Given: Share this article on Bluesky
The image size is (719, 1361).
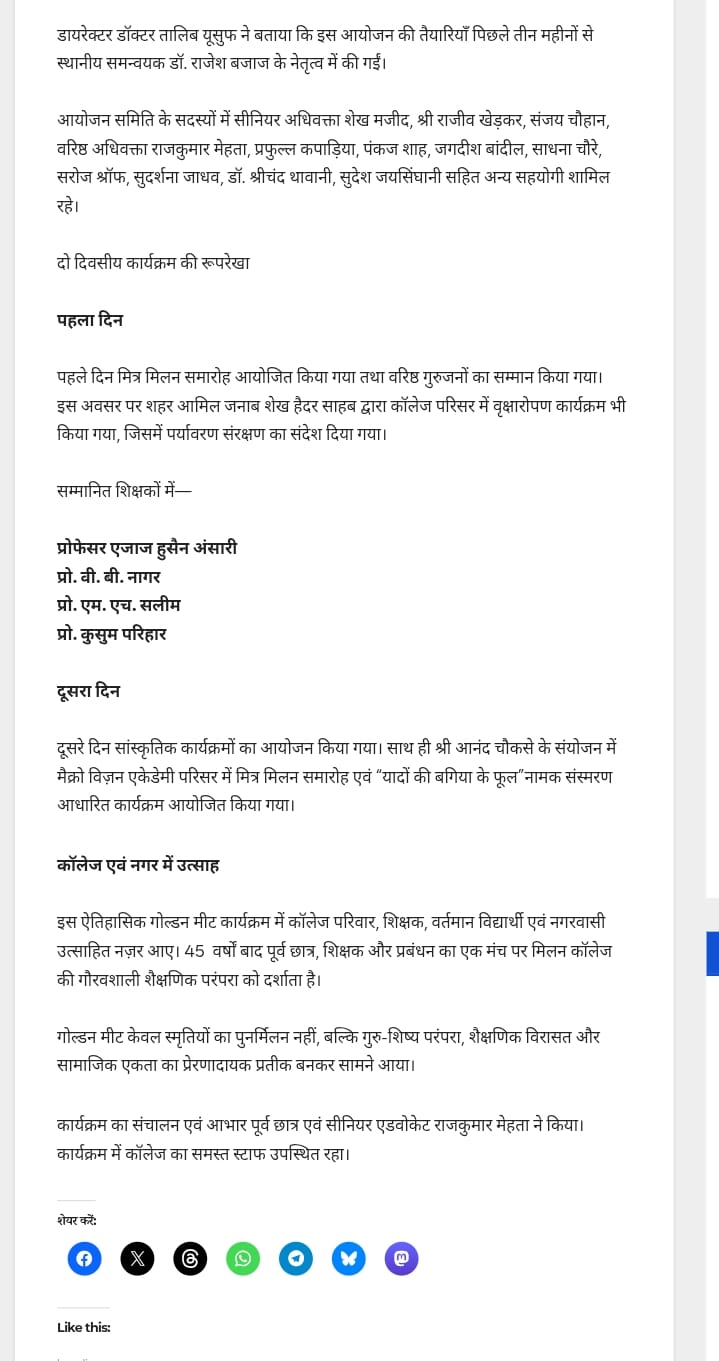Looking at the screenshot, I should 349,1258.
